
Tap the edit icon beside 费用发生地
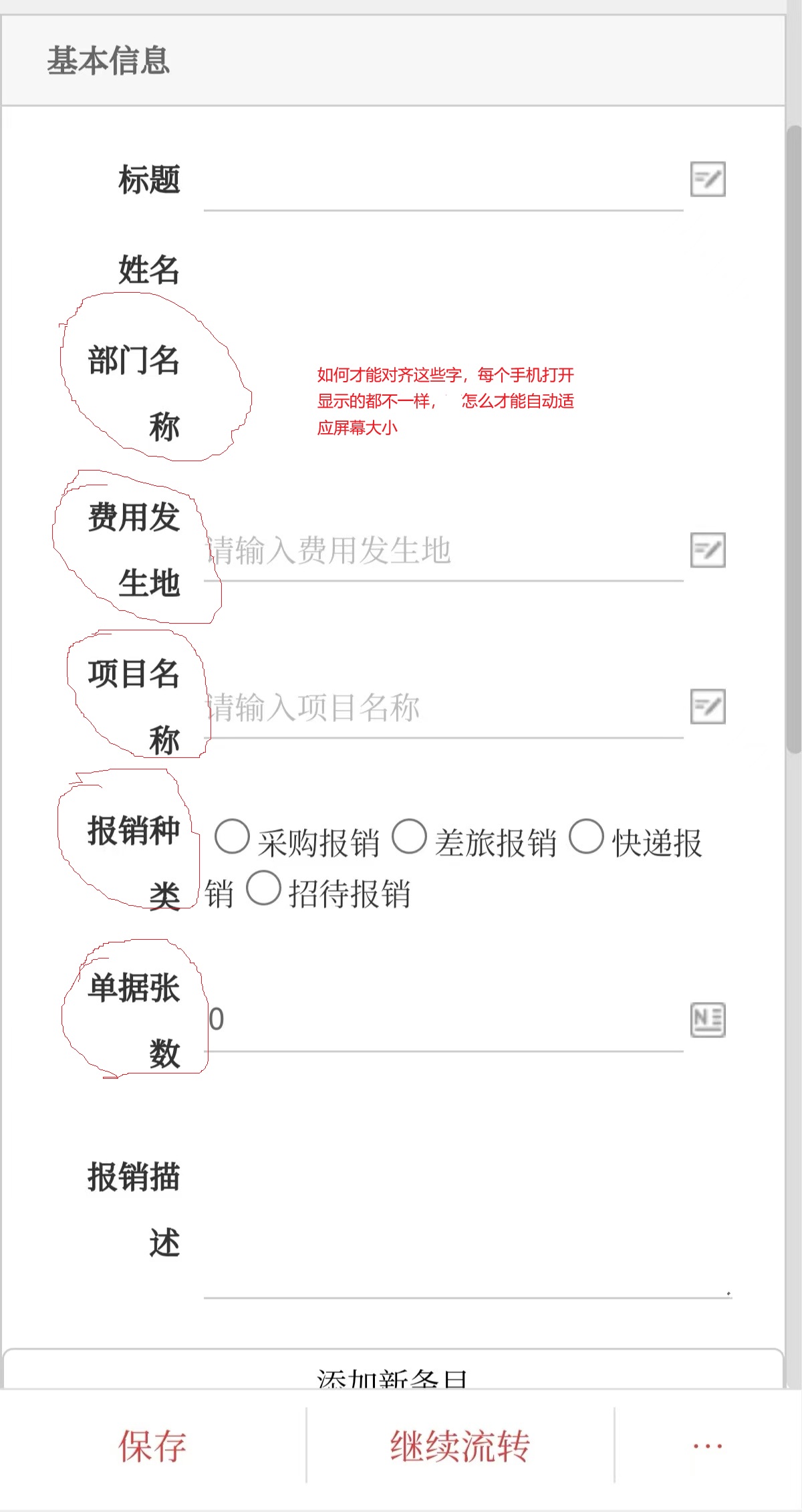[x=707, y=550]
